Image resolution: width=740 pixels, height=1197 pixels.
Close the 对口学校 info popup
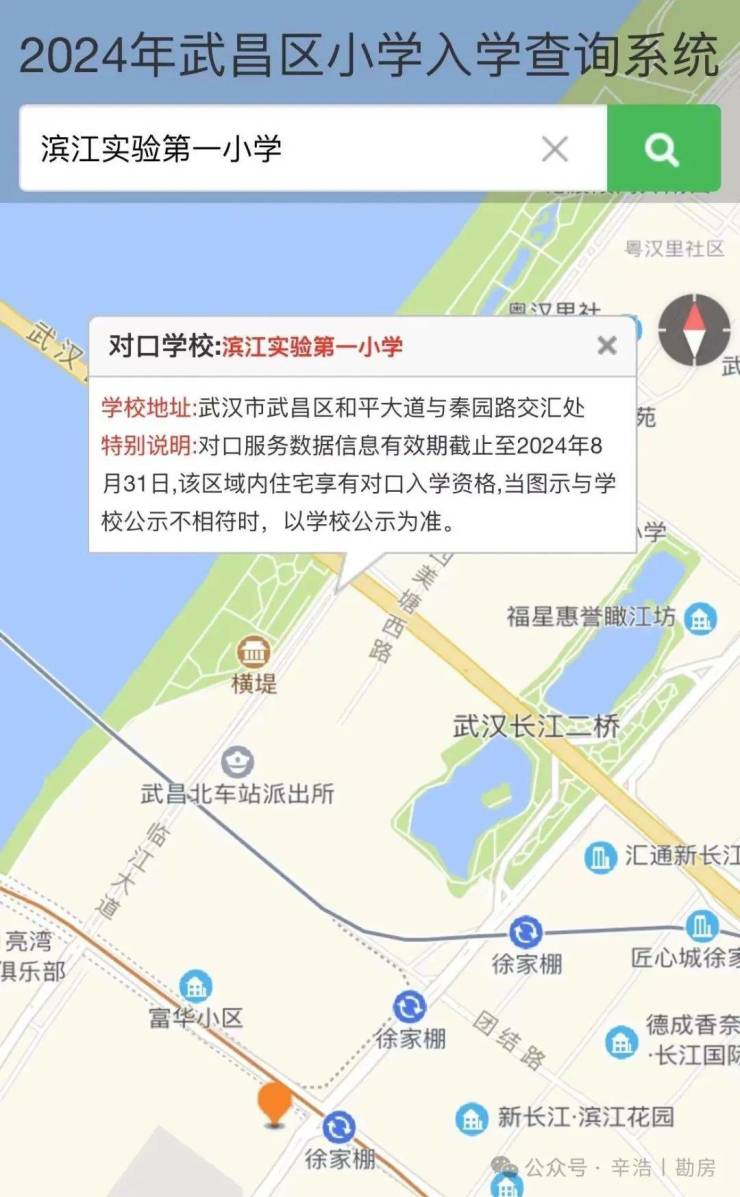pyautogui.click(x=606, y=346)
